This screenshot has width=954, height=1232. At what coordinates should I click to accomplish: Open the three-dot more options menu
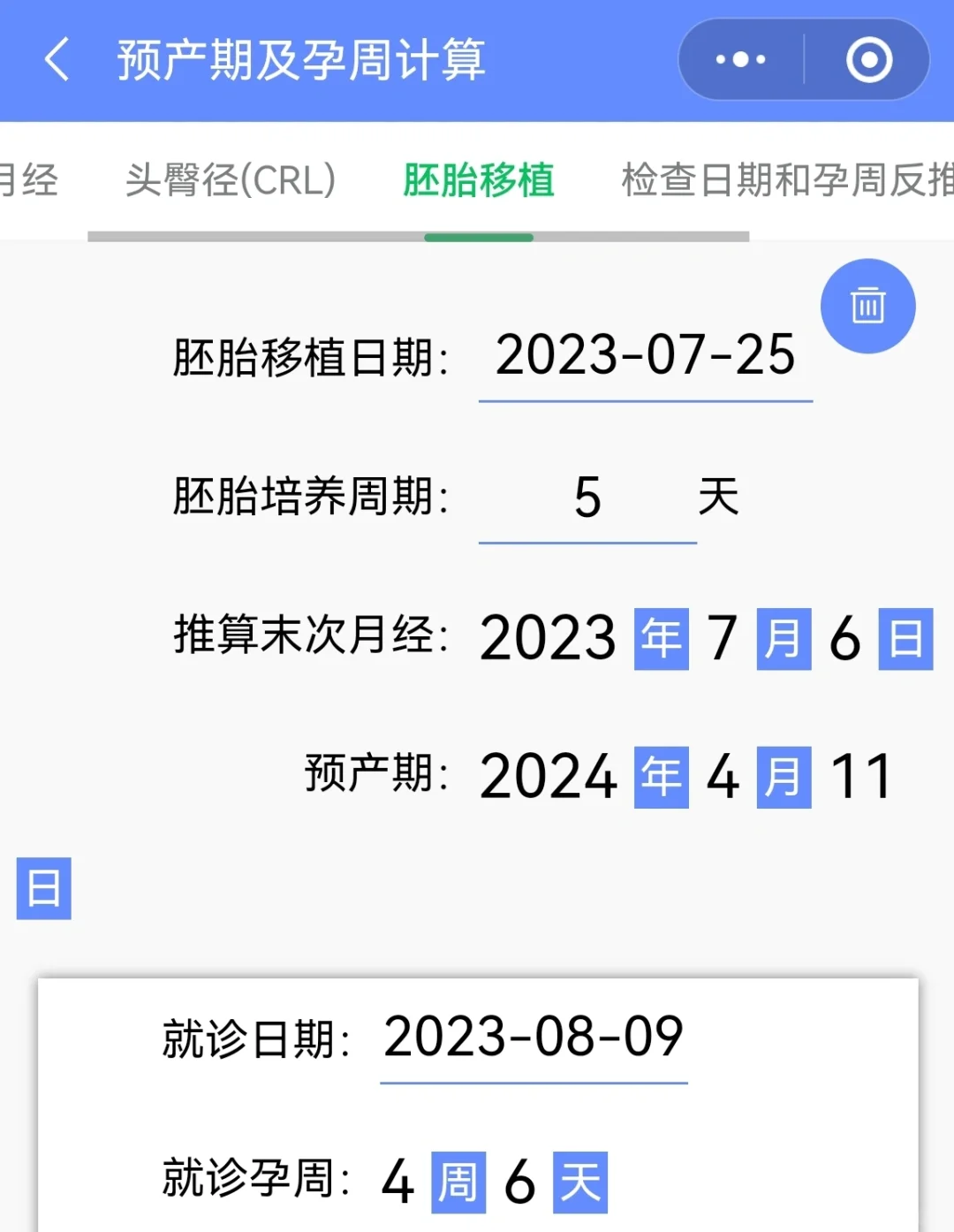(738, 58)
